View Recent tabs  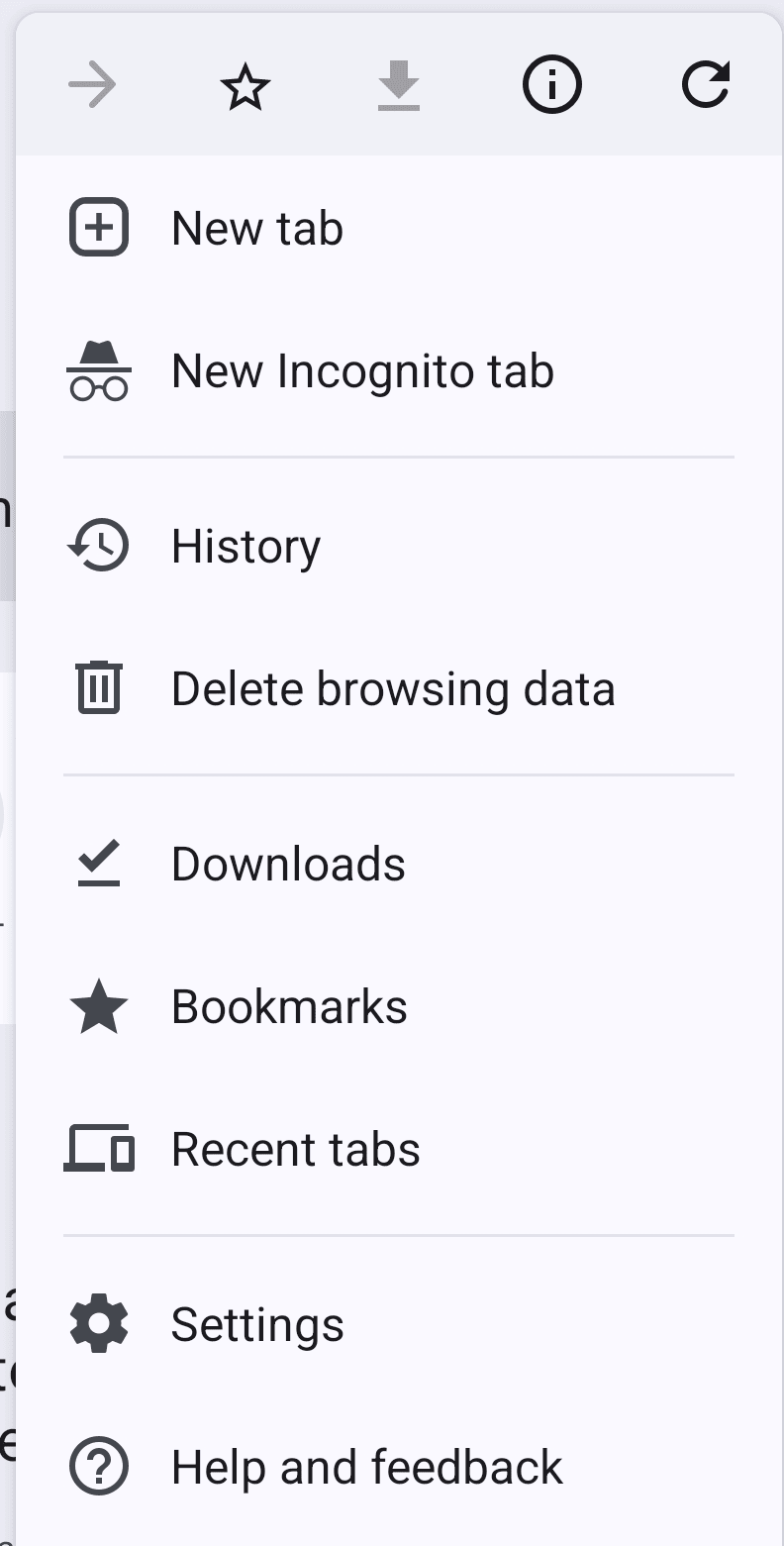pyautogui.click(x=295, y=1150)
